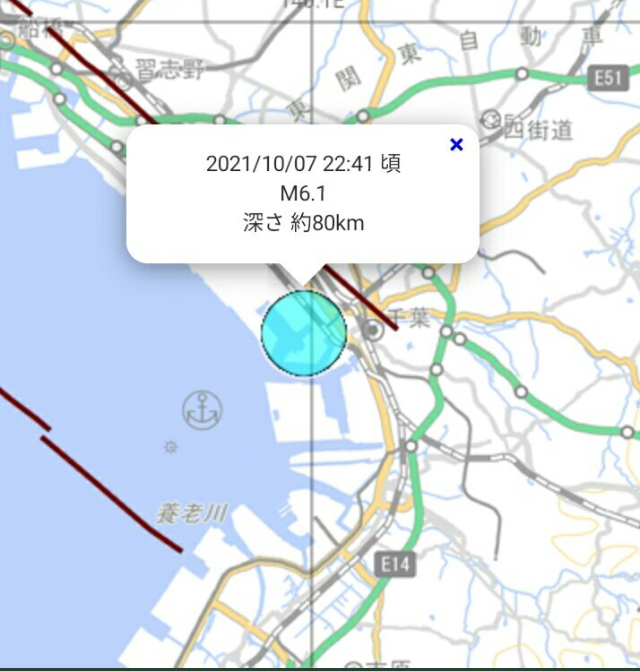Close the earthquake info popup

(x=457, y=145)
